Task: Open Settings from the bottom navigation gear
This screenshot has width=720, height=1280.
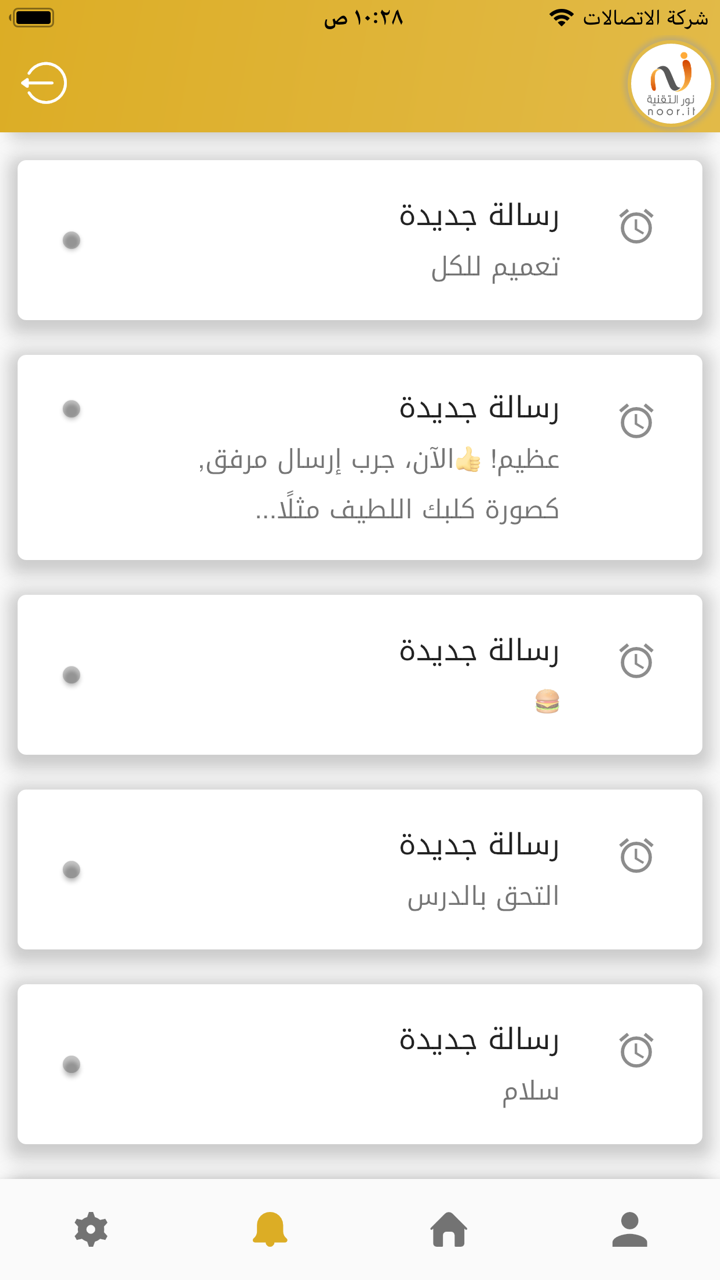Action: (91, 1228)
